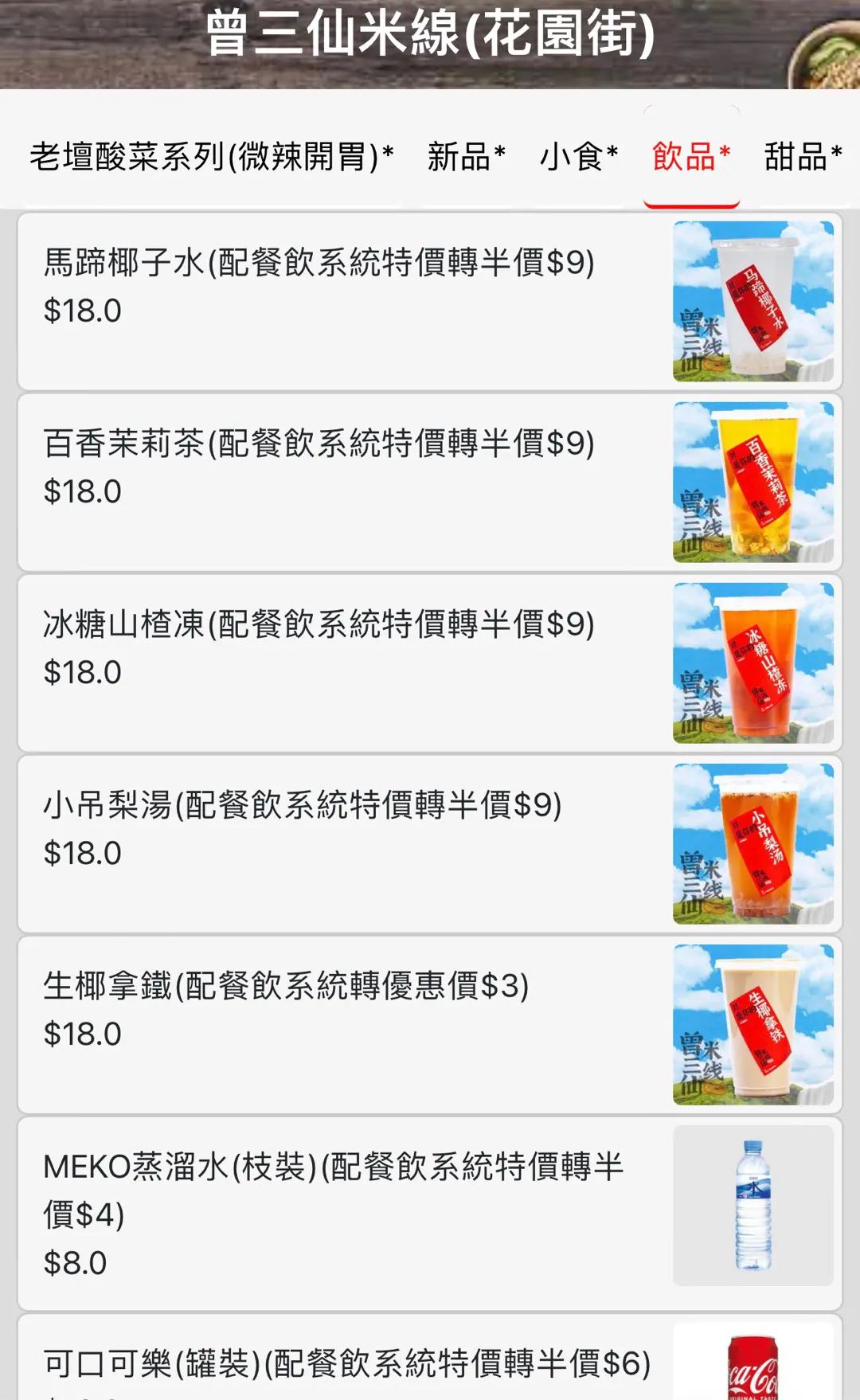Switch to the 老壇酸菜系列(微辣開胃) tab
This screenshot has height=1400, width=860.
[x=211, y=156]
